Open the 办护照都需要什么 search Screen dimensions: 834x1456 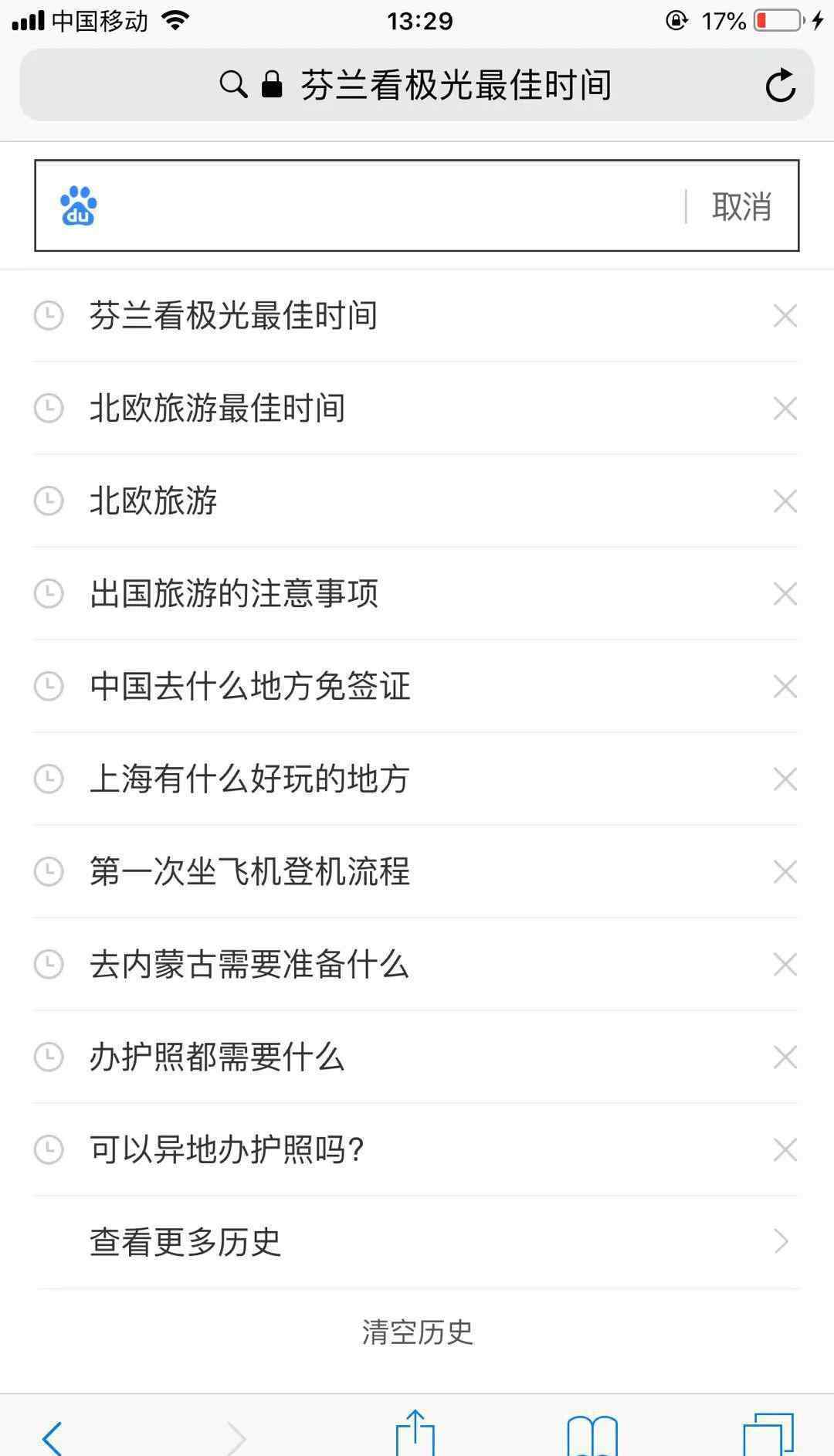217,1057
